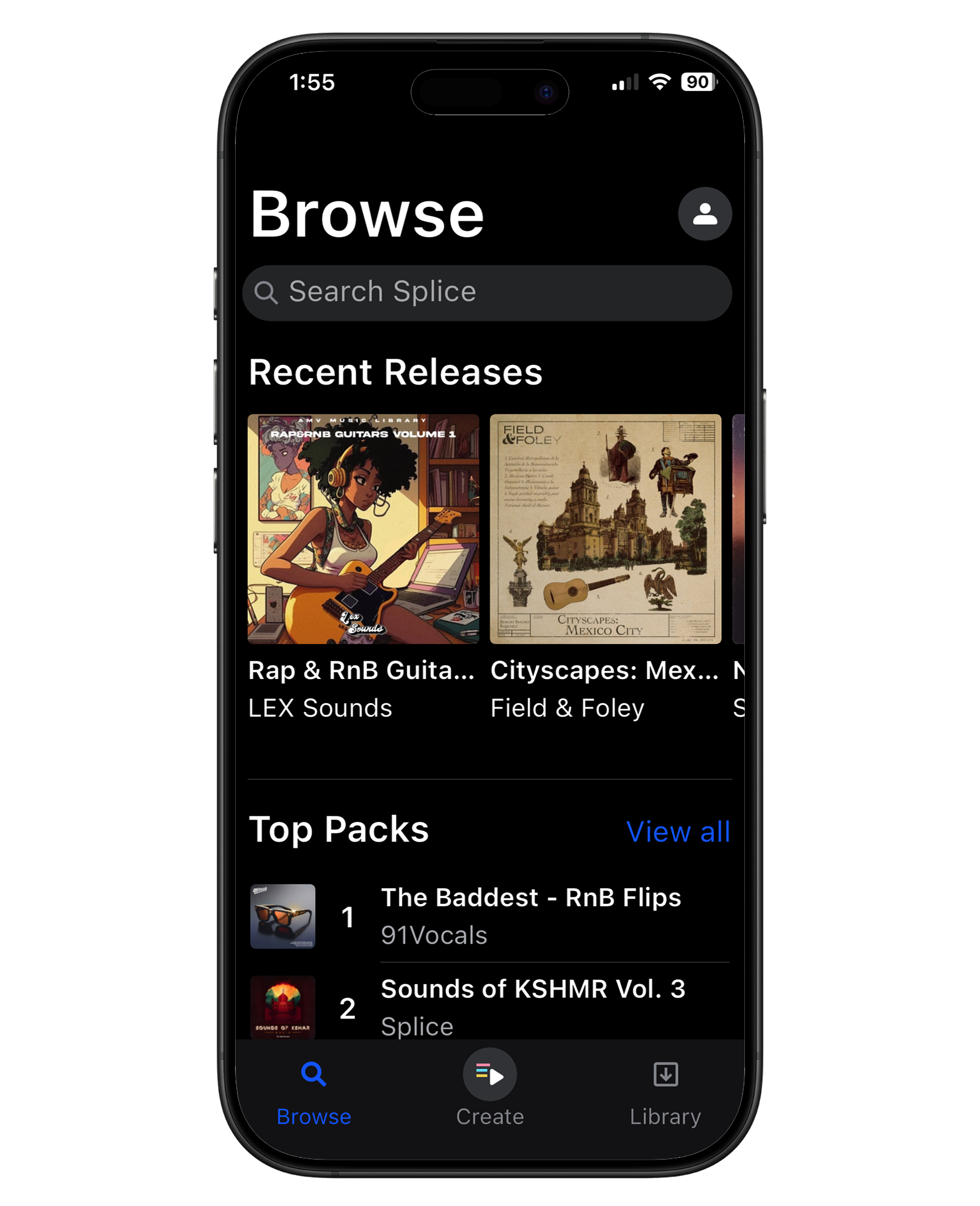This screenshot has width=980, height=1206.
Task: Open Rap & RnB Guitars pack
Action: [363, 529]
